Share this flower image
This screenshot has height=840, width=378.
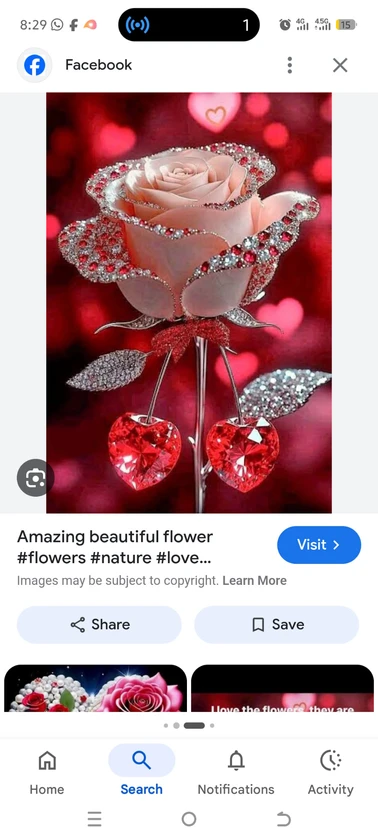click(99, 625)
